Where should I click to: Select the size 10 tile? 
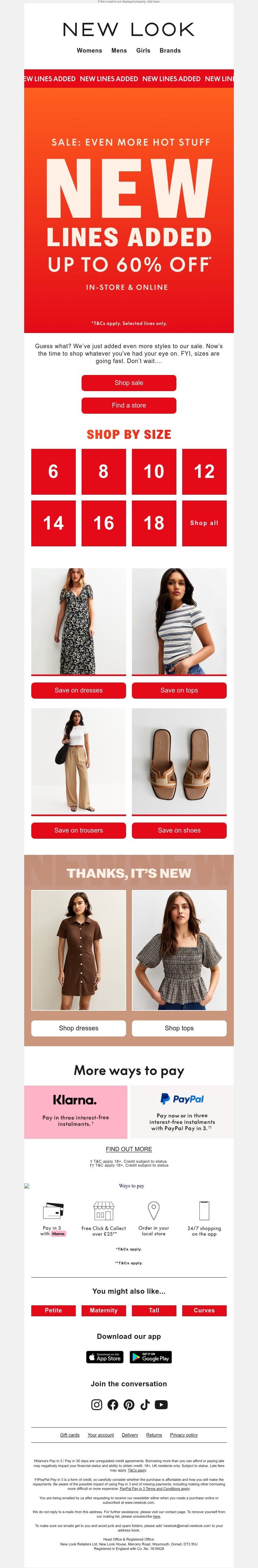click(x=154, y=471)
